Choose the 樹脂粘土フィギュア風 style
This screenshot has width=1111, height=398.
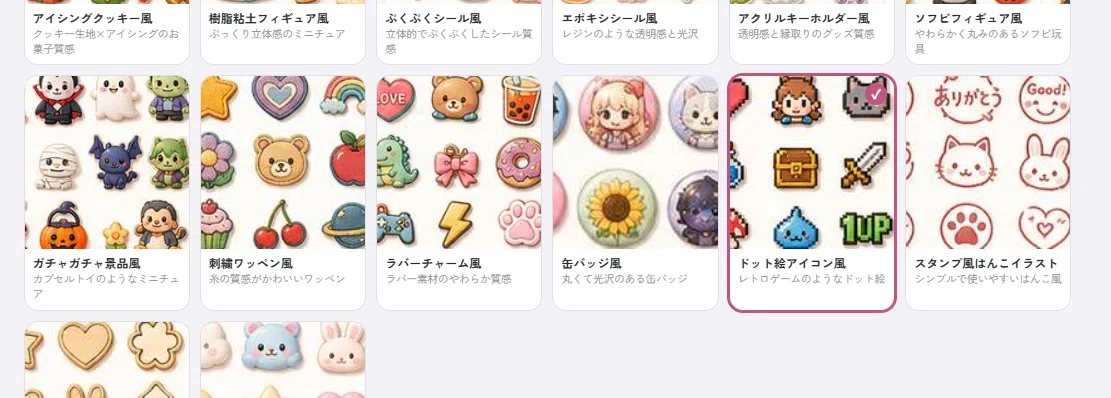click(283, 32)
